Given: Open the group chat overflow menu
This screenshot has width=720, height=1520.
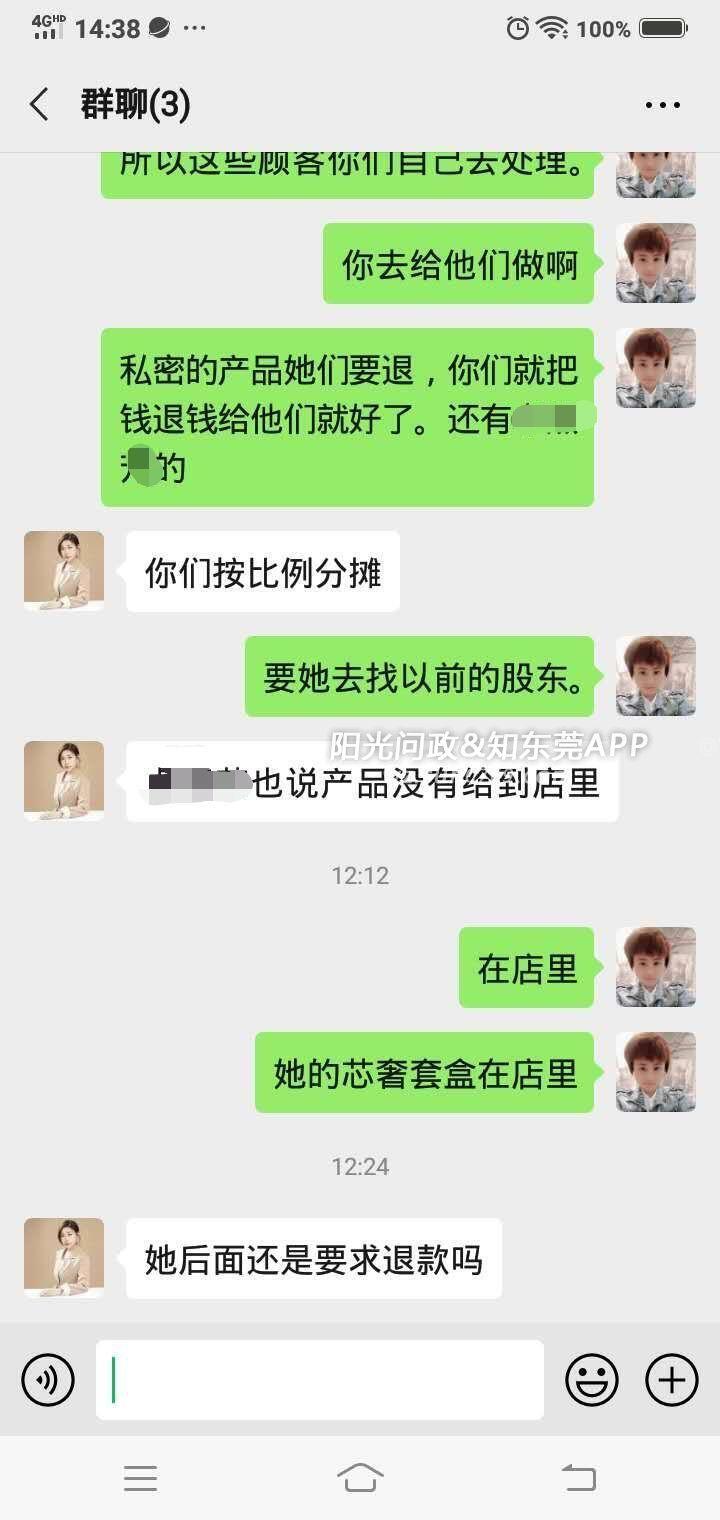Looking at the screenshot, I should pos(662,105).
